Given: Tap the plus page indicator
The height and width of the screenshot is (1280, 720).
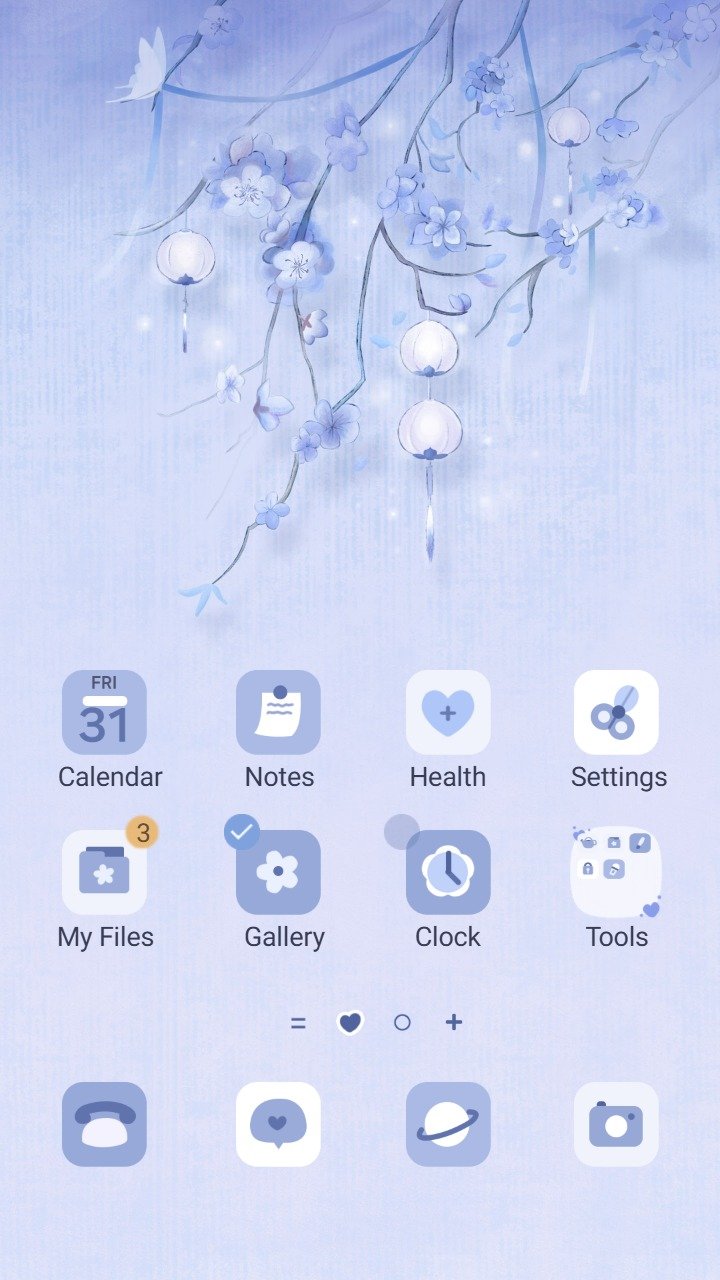Looking at the screenshot, I should (x=454, y=1022).
